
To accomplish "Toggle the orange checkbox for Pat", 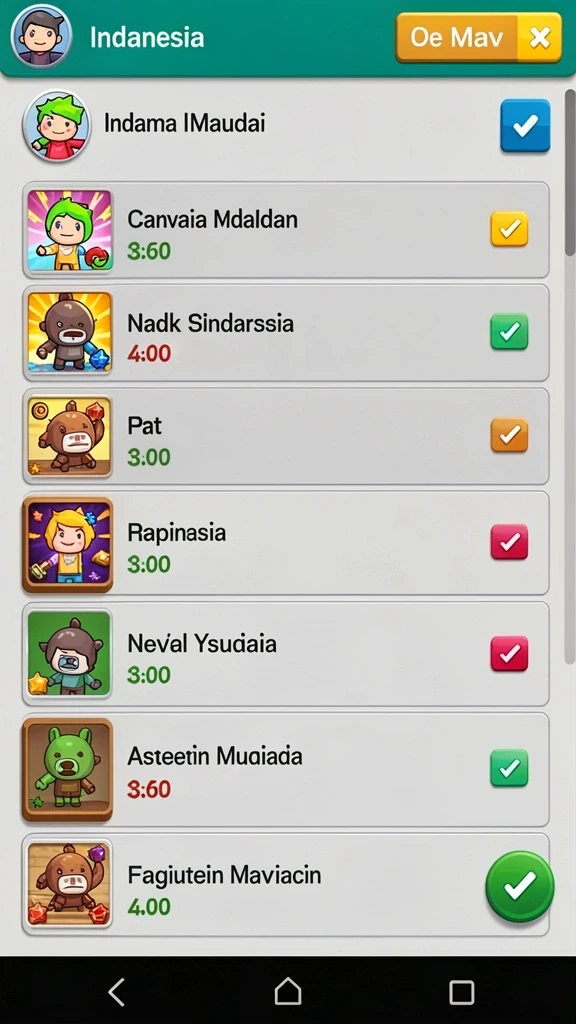I will pos(509,434).
